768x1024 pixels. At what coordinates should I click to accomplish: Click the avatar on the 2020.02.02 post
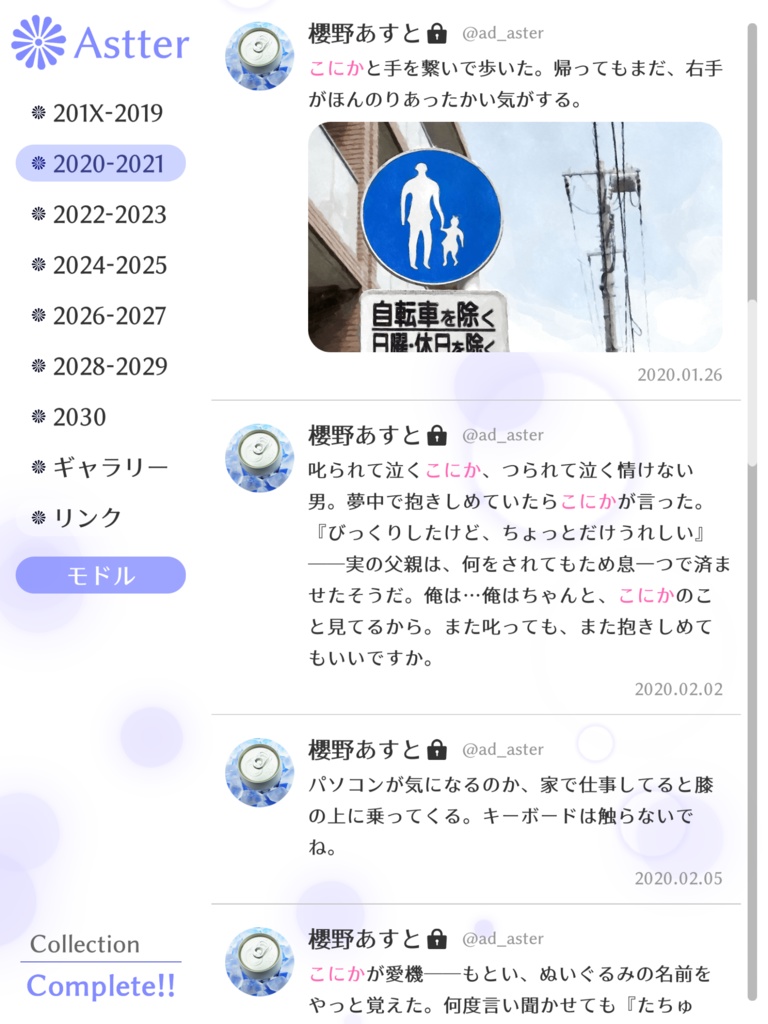pos(258,456)
